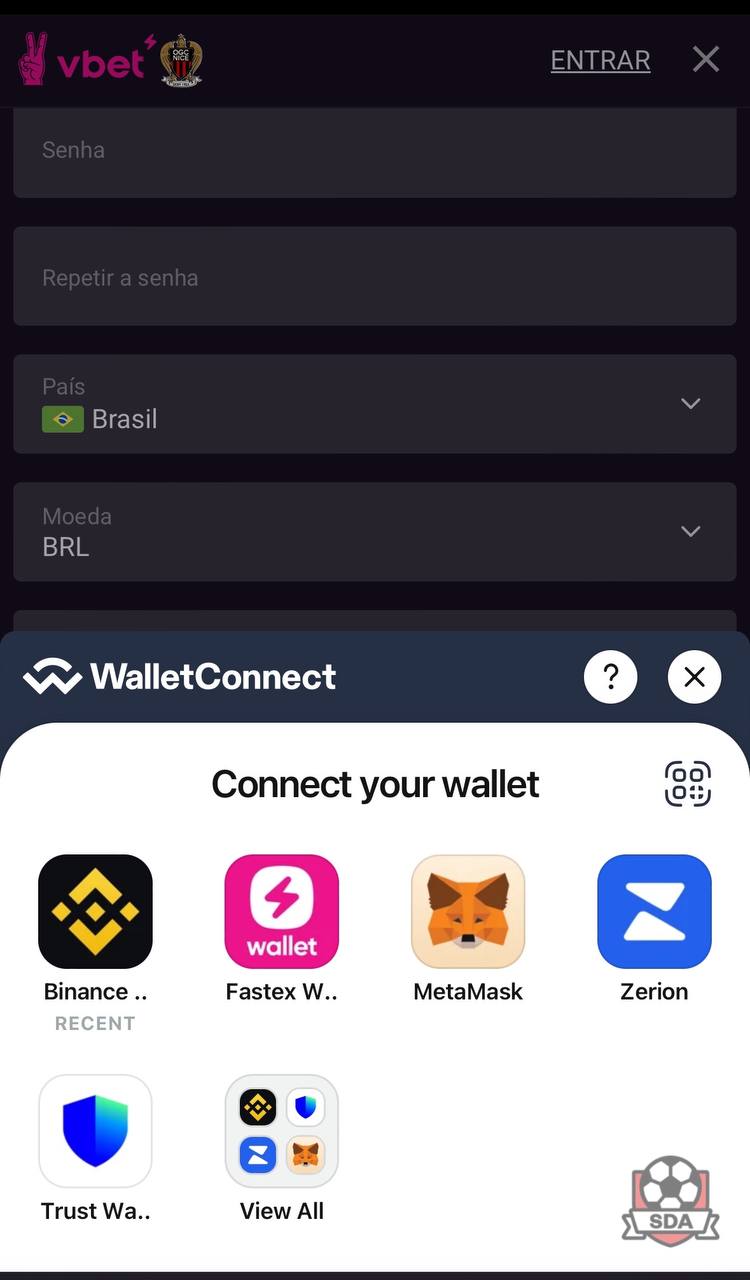Image resolution: width=750 pixels, height=1280 pixels.
Task: Open the QR code scan option
Action: click(x=688, y=783)
